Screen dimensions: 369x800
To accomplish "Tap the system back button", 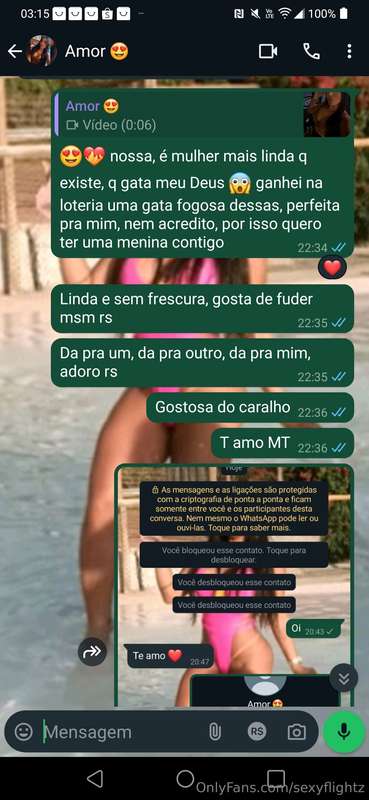I will click(95, 778).
